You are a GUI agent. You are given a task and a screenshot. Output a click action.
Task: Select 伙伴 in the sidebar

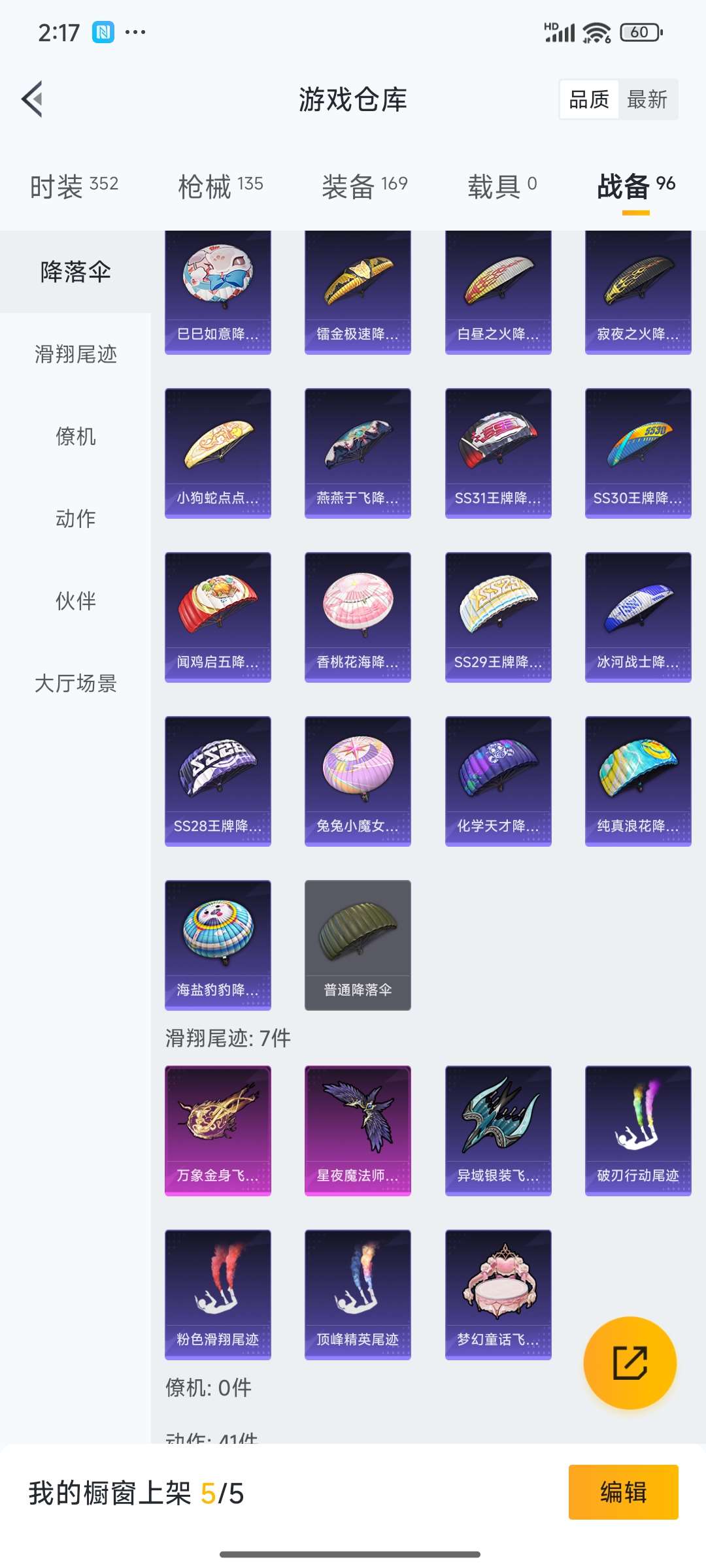click(75, 601)
